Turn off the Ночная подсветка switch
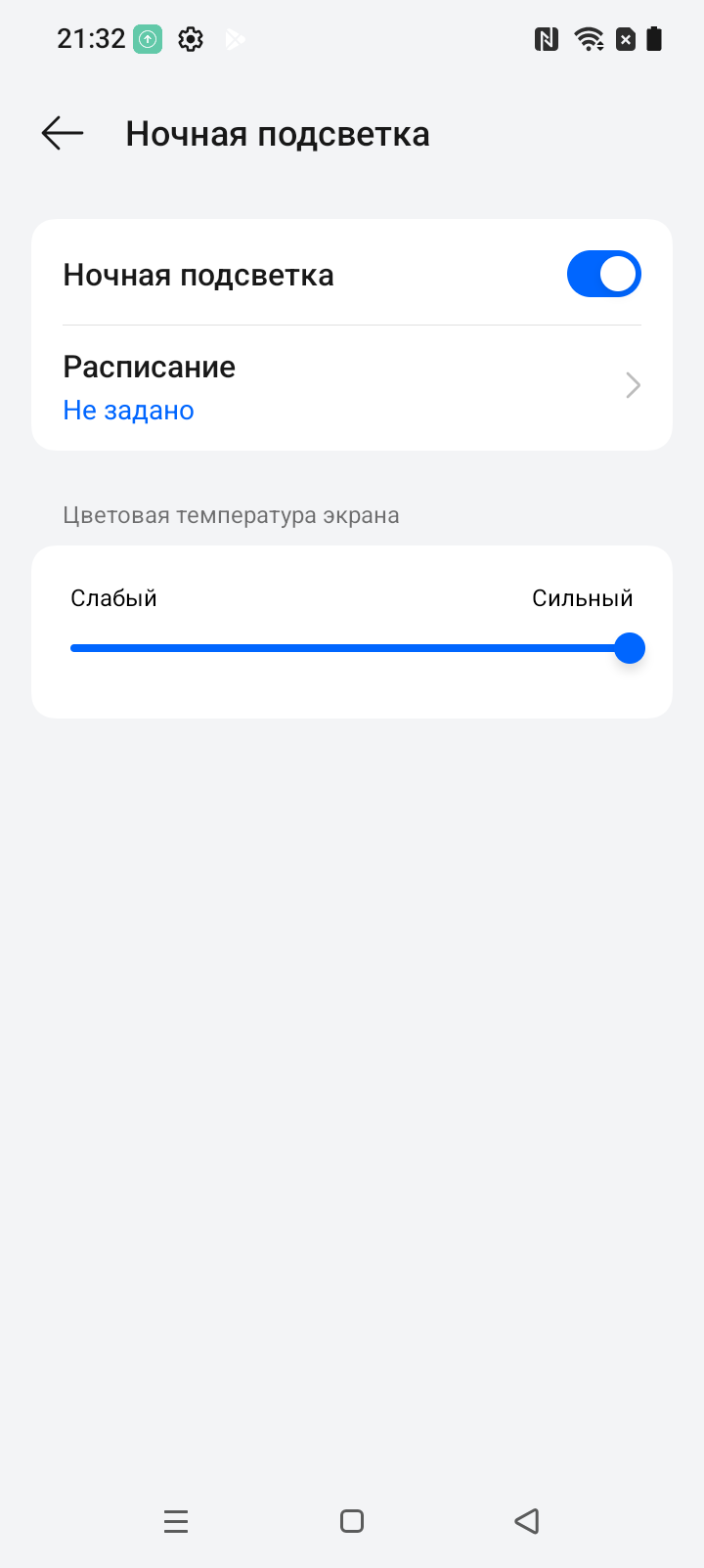The width and height of the screenshot is (704, 1568). pos(603,274)
